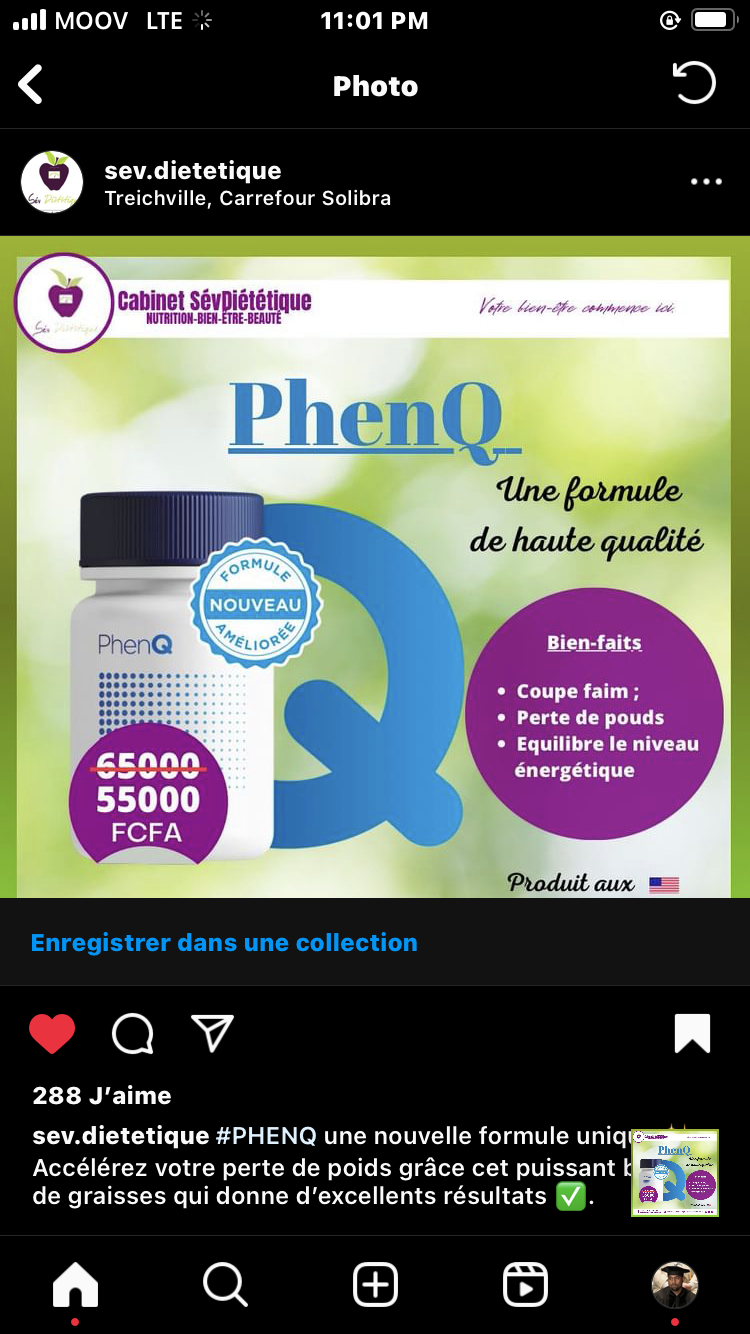Switch to the Search tab
Screen dimensions: 750x1334
click(x=225, y=1284)
